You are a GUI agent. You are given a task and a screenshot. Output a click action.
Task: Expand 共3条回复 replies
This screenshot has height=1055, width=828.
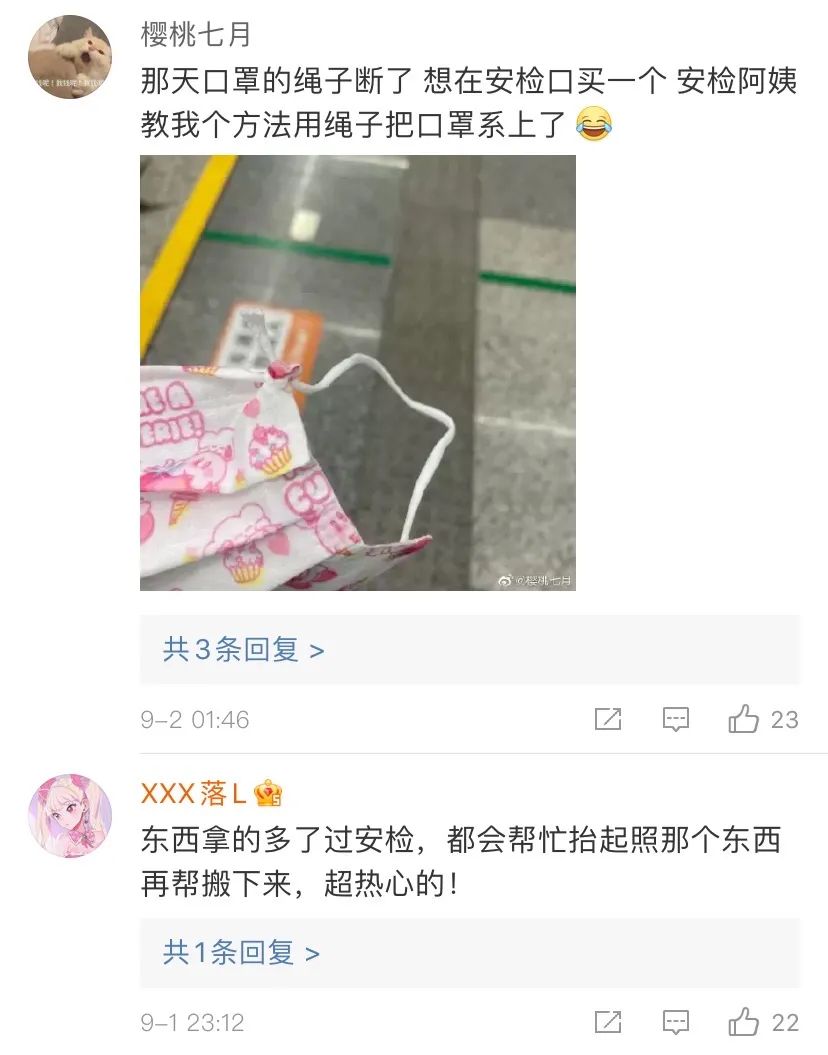(x=243, y=650)
